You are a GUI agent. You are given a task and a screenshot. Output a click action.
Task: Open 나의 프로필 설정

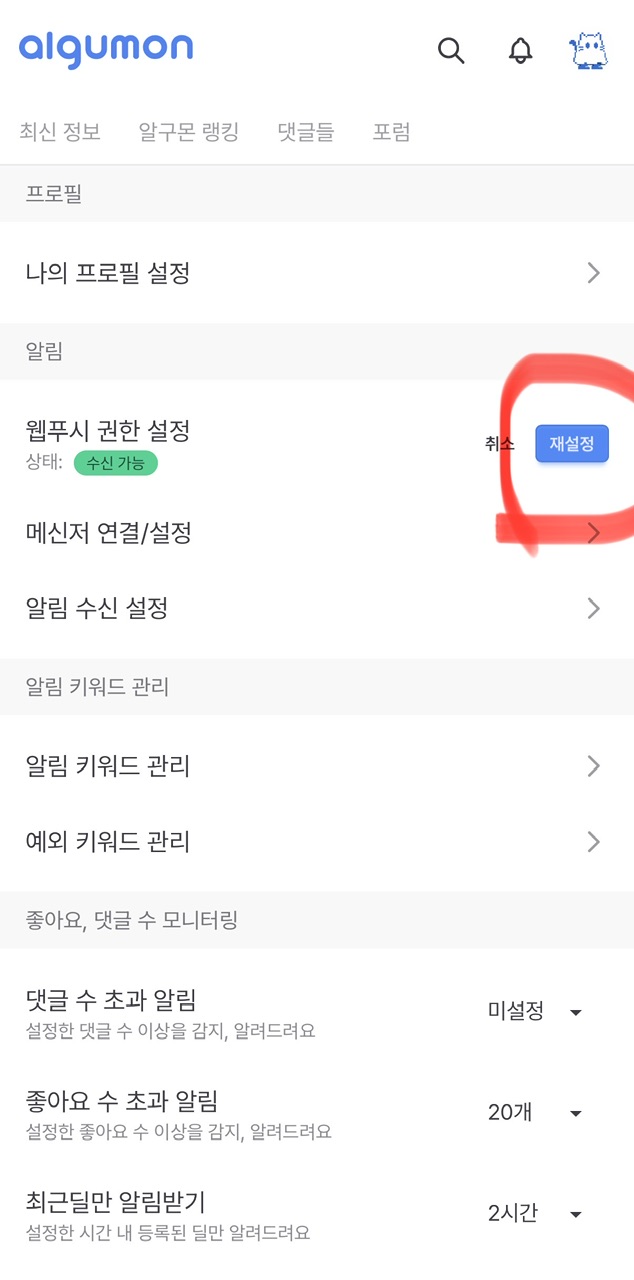(316, 272)
